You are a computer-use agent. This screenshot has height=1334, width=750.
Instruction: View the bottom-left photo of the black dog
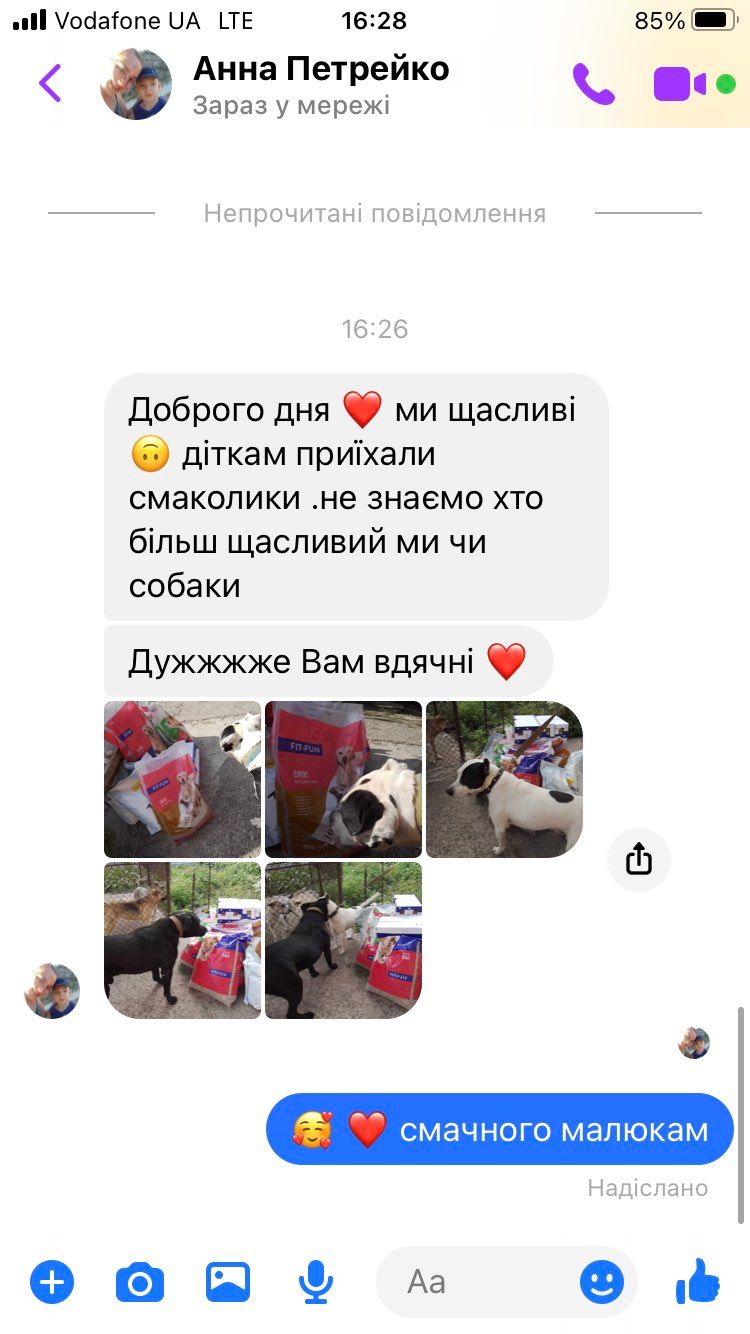tap(182, 940)
